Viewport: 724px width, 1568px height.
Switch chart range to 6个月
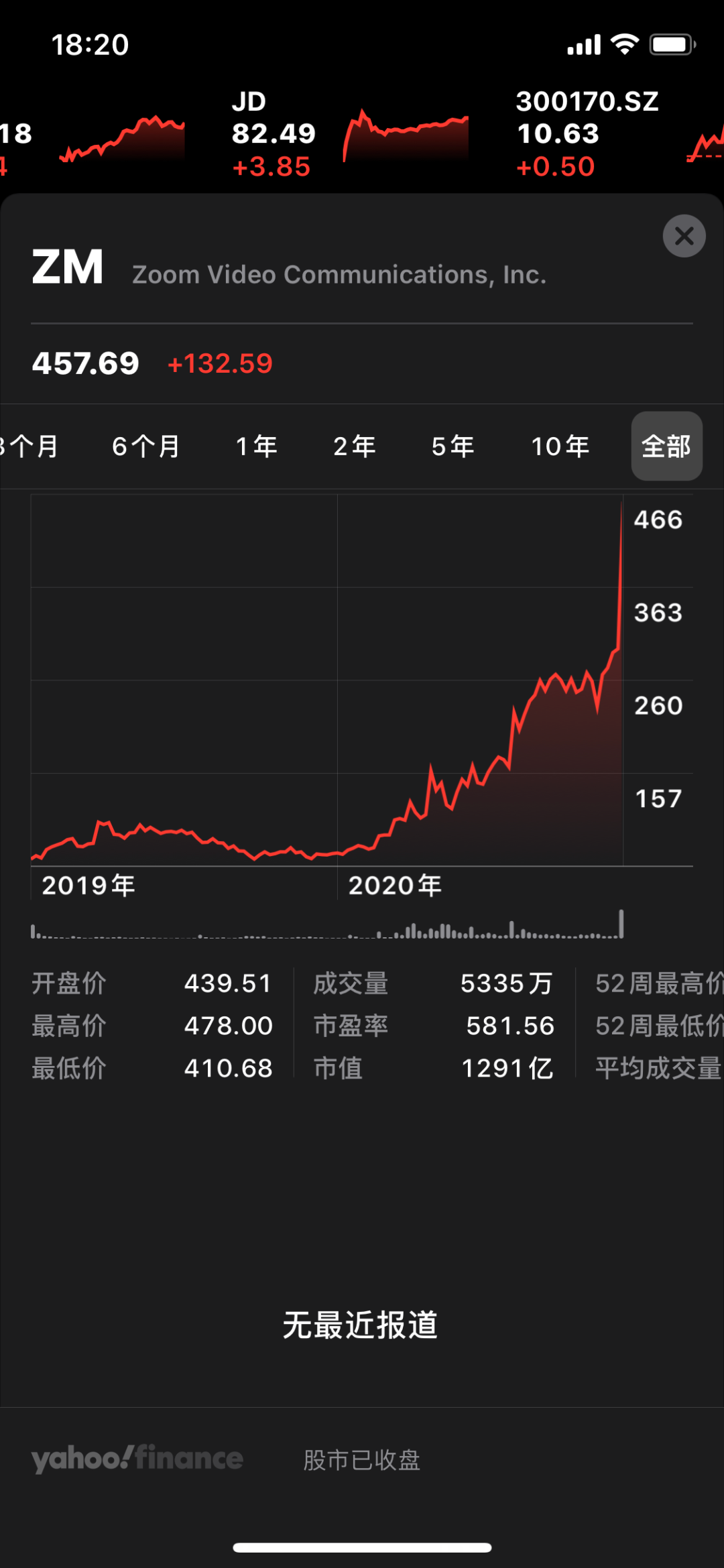(146, 446)
